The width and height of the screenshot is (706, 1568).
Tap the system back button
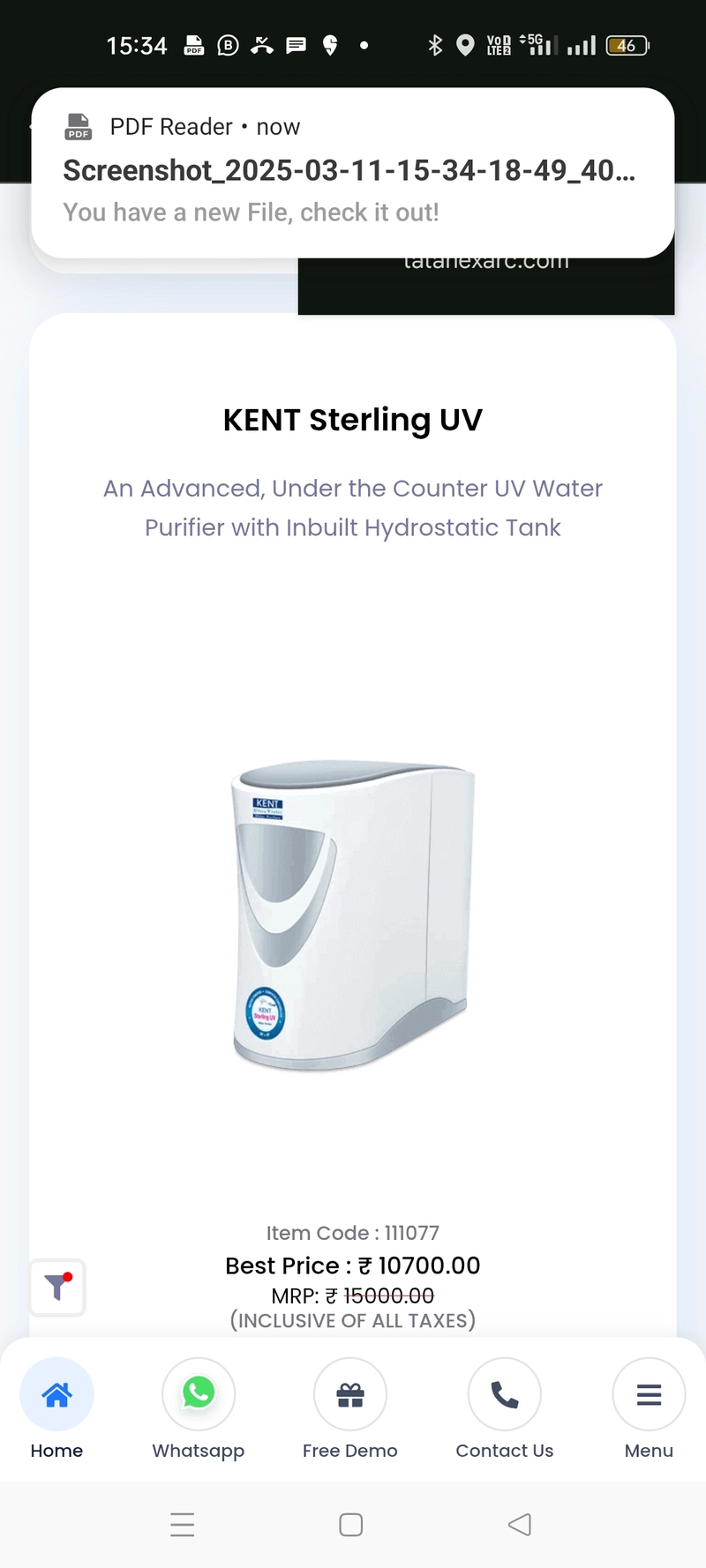point(520,1524)
